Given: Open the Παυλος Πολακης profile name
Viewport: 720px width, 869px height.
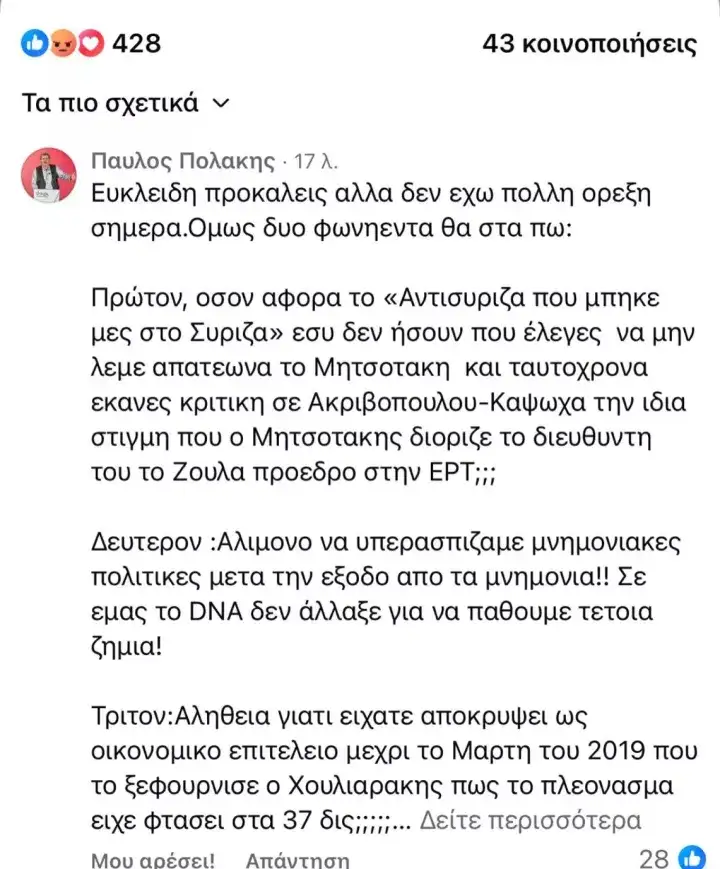Looking at the screenshot, I should 182,160.
